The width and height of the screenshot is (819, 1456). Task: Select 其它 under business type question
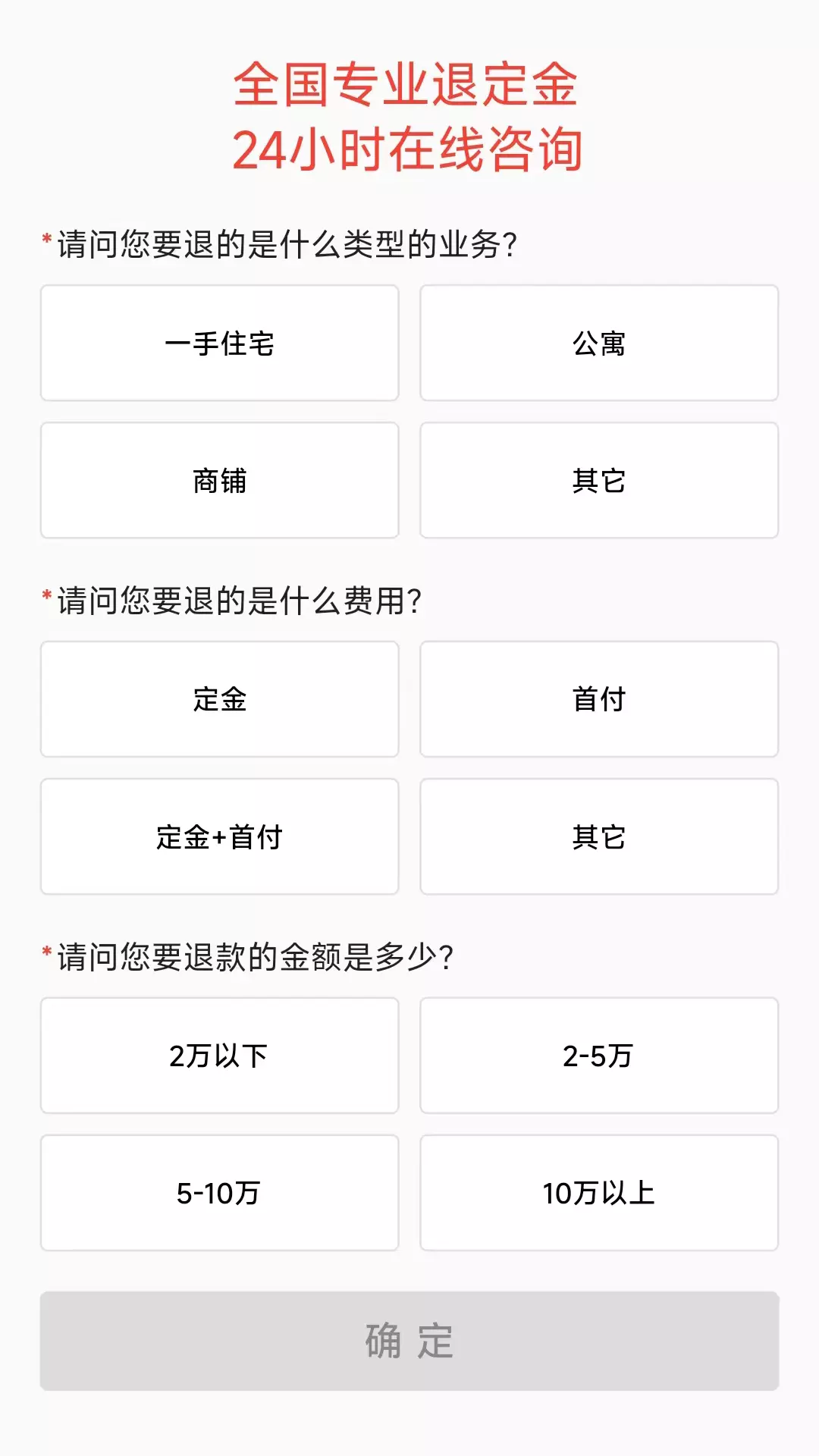pos(599,480)
